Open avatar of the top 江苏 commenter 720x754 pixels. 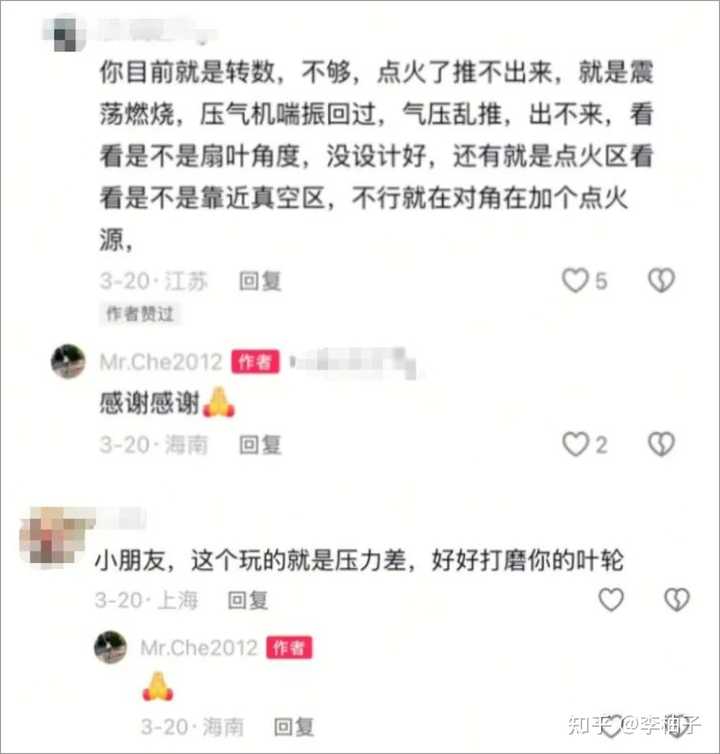click(66, 32)
